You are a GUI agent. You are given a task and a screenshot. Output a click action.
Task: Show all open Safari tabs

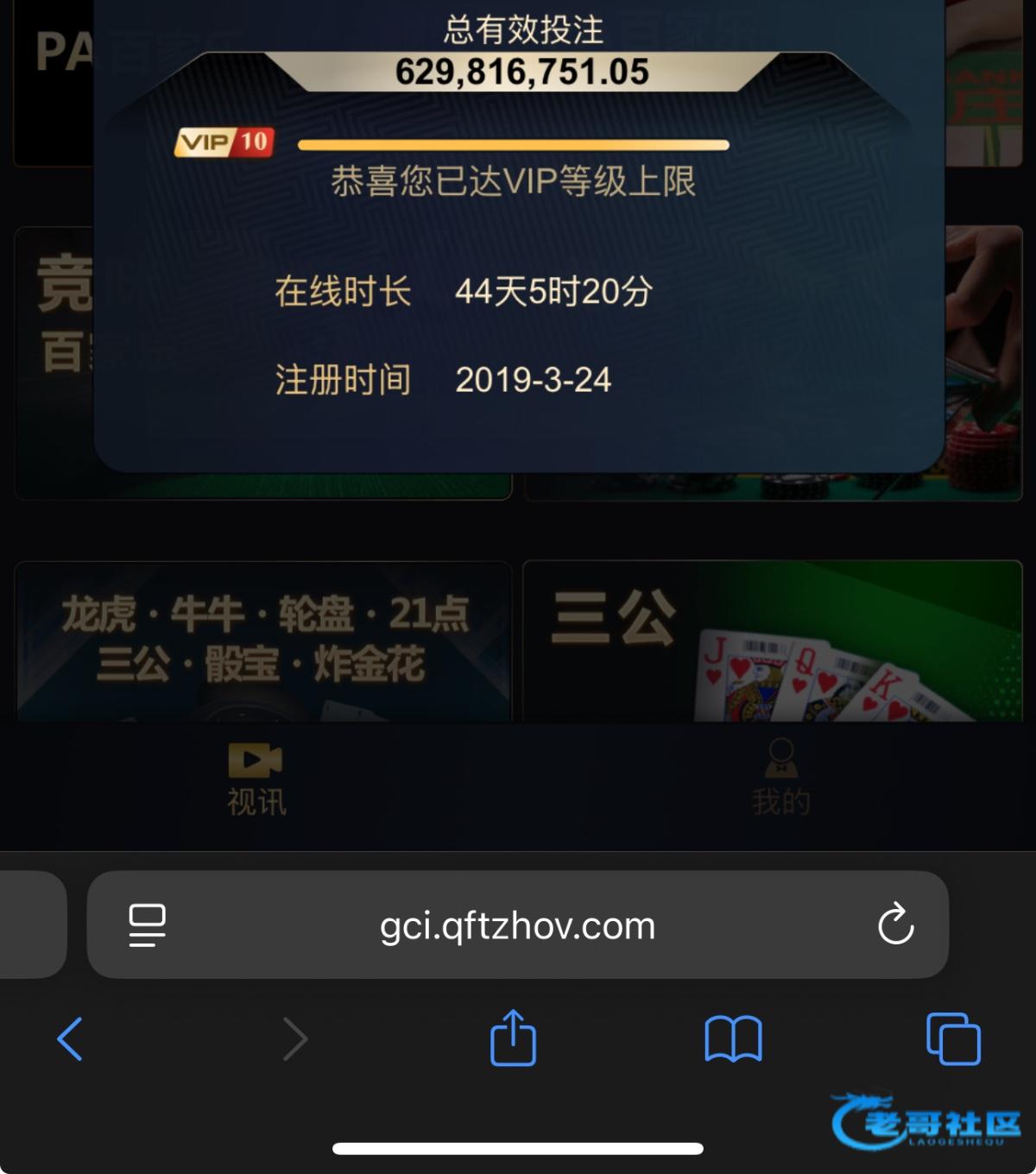coord(953,1038)
